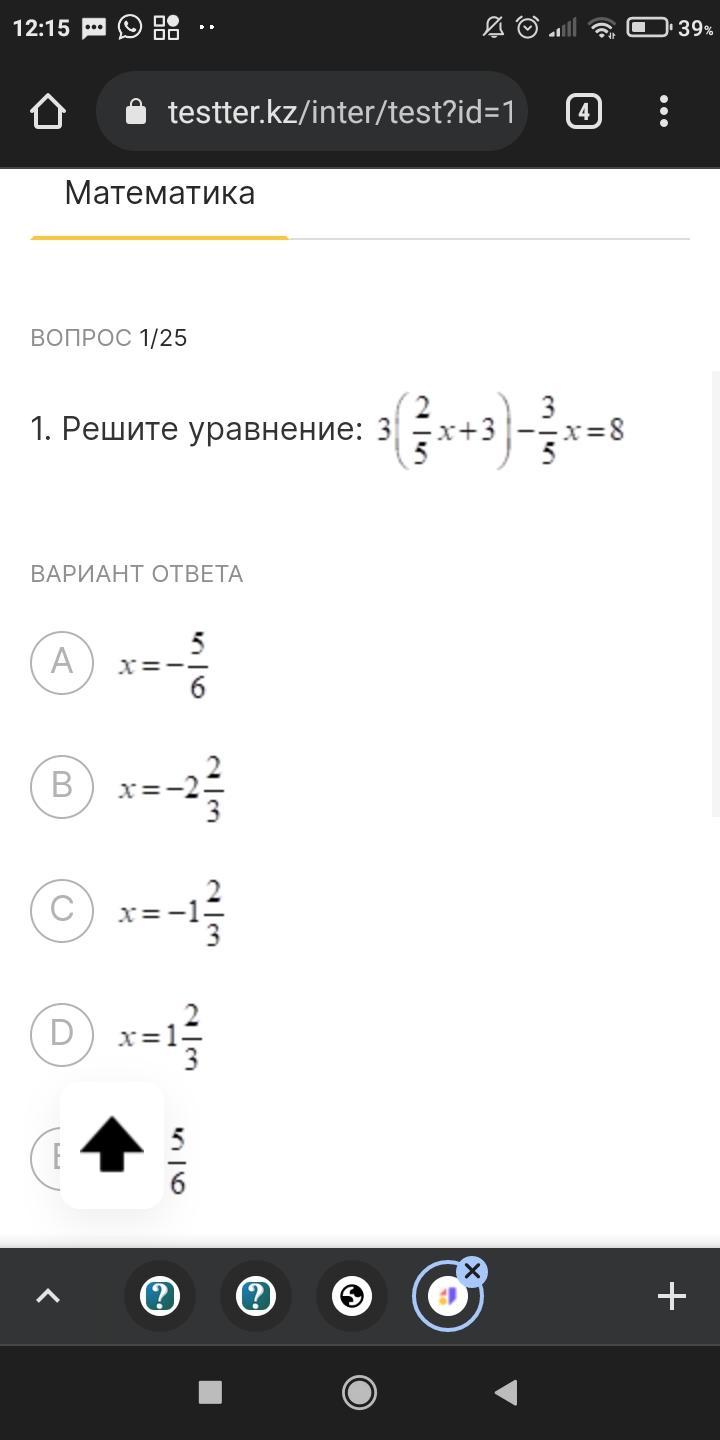Expand the bottom tab strip chevron

tap(48, 1296)
